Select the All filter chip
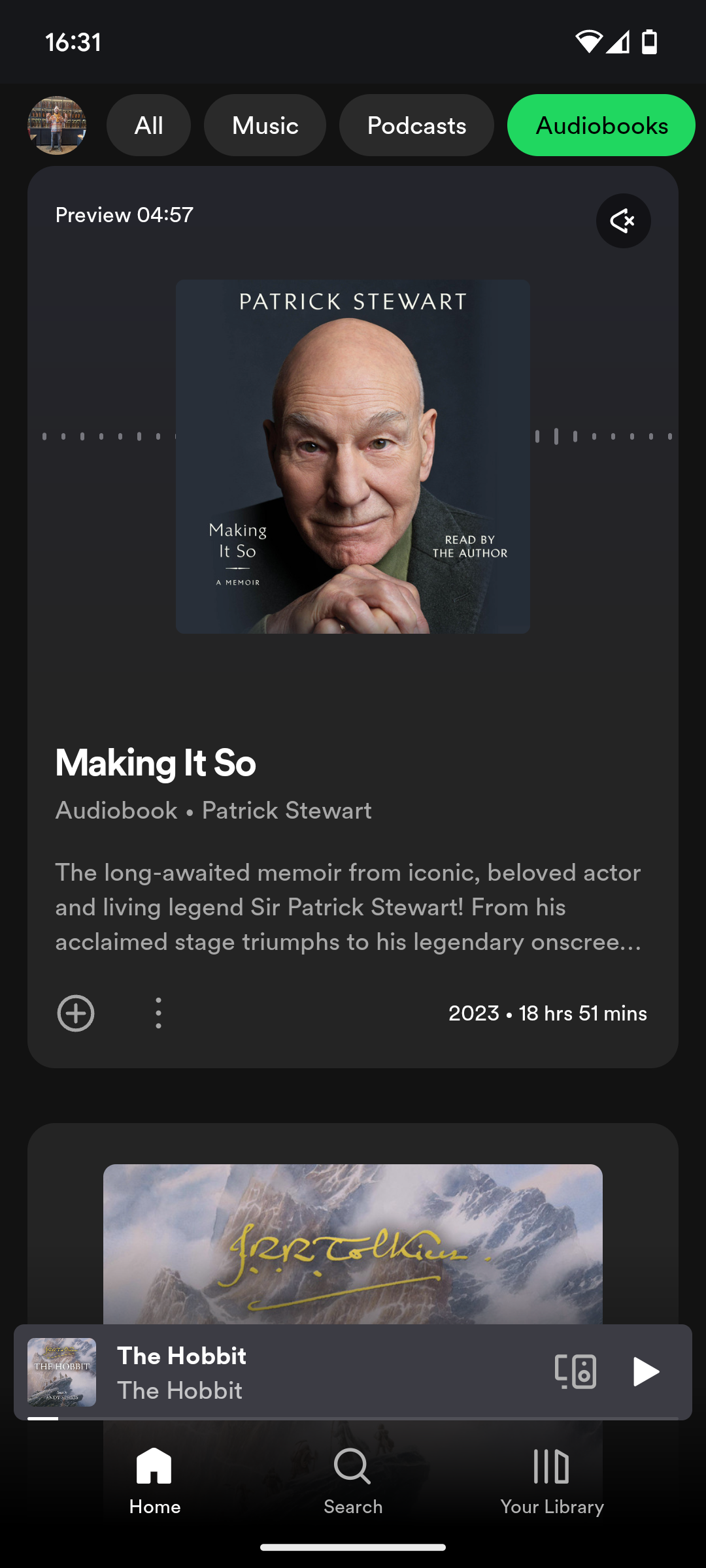The image size is (706, 1568). point(148,125)
